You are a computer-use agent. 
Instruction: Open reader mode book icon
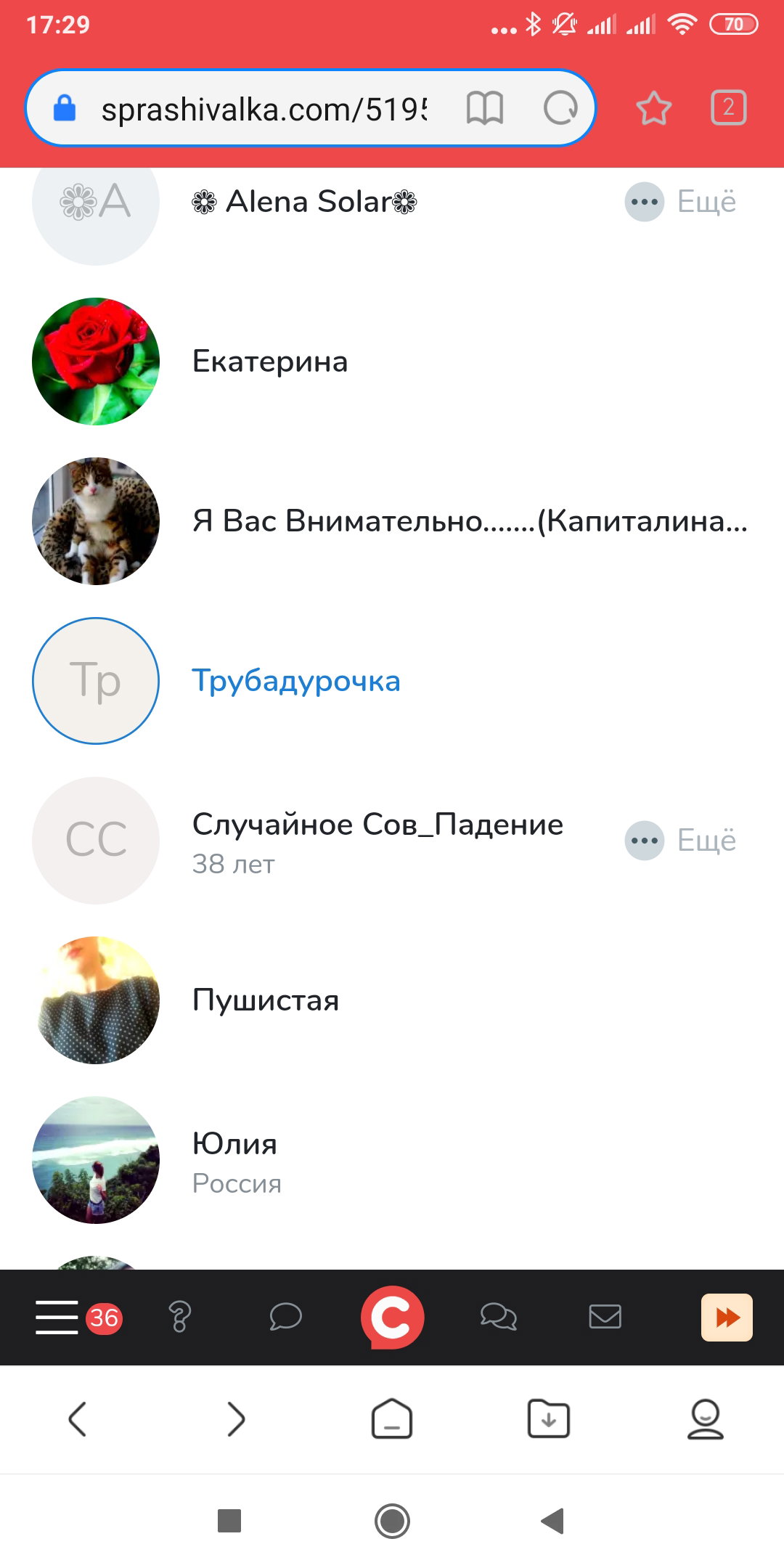pyautogui.click(x=484, y=109)
